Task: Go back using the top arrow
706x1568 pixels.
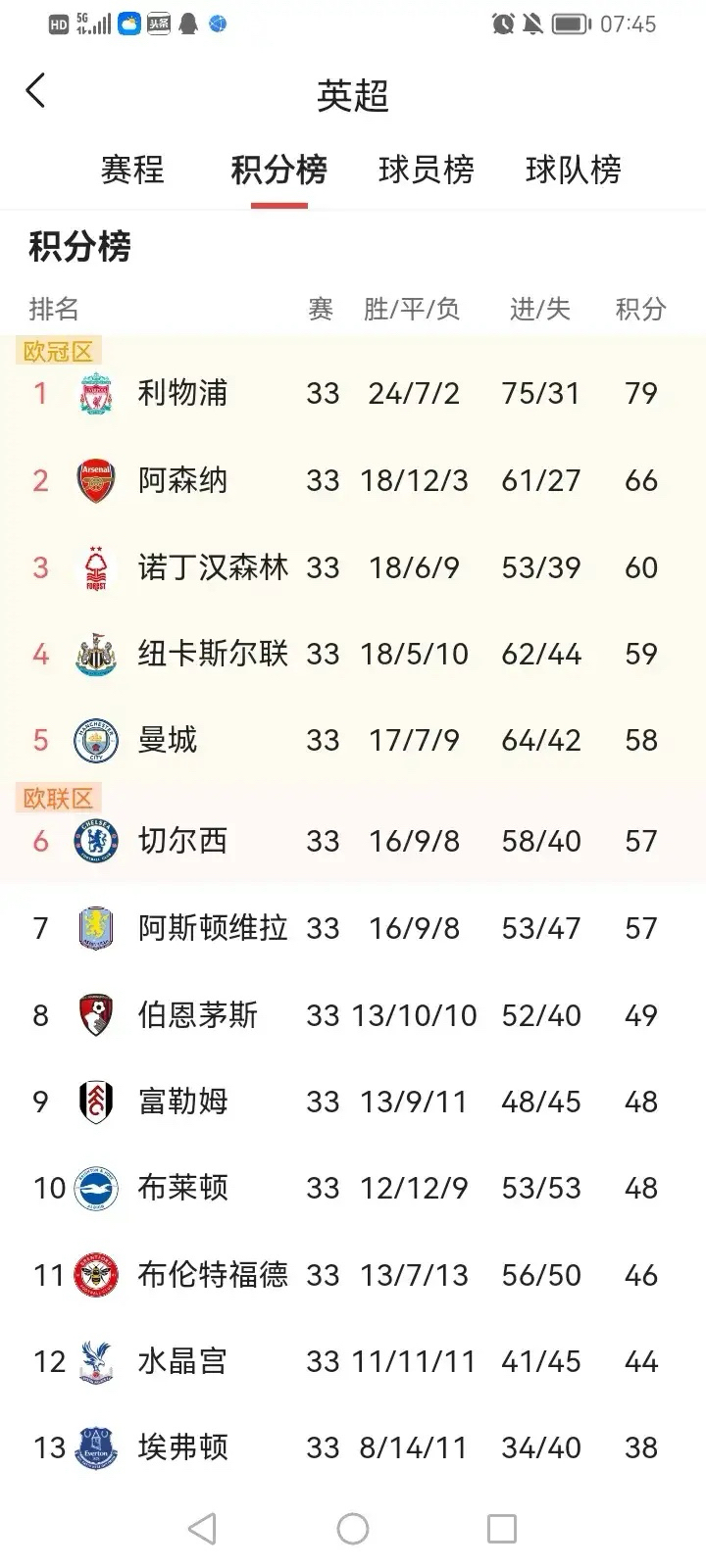Action: point(36,91)
